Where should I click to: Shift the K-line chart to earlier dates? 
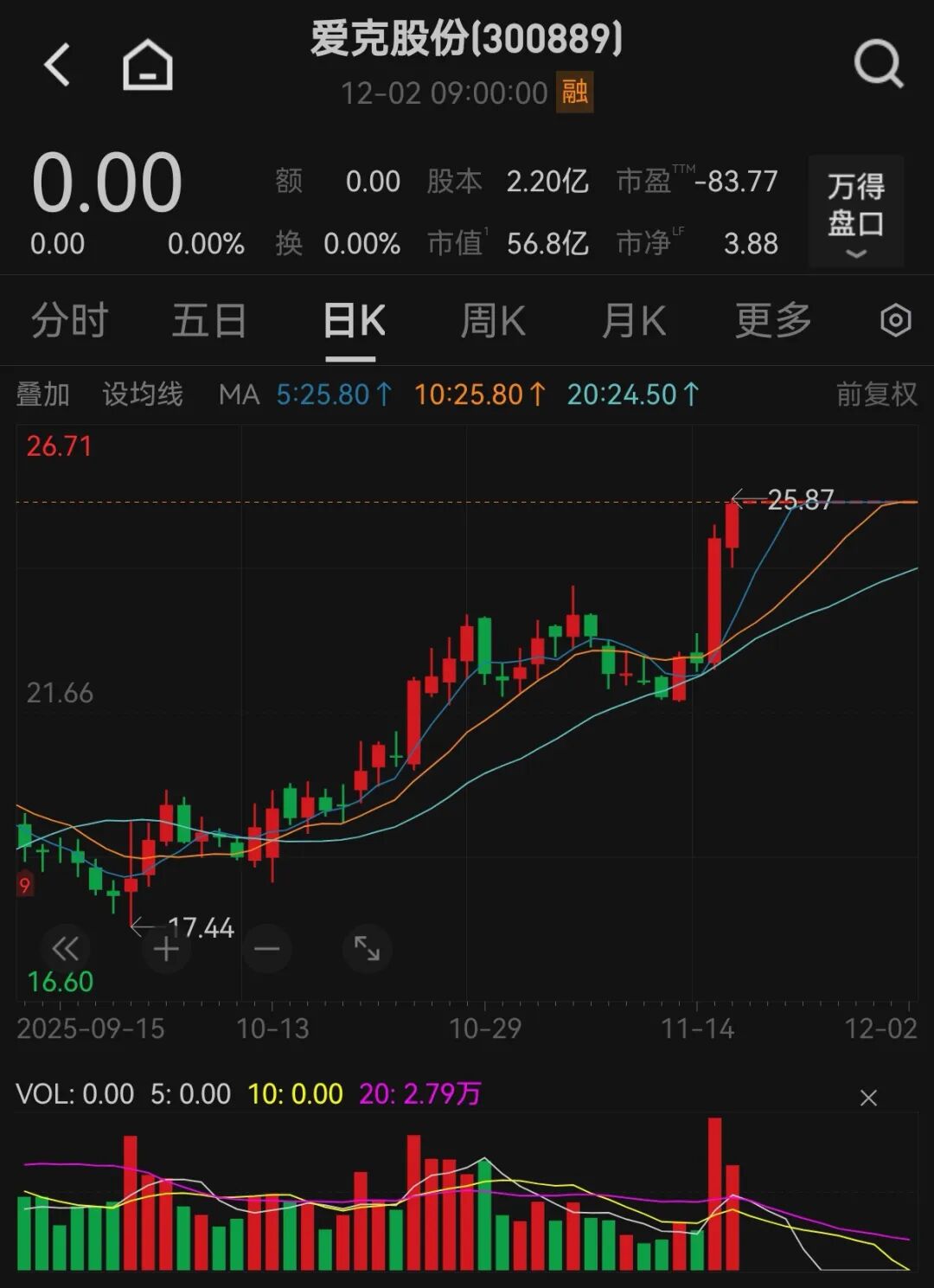66,949
